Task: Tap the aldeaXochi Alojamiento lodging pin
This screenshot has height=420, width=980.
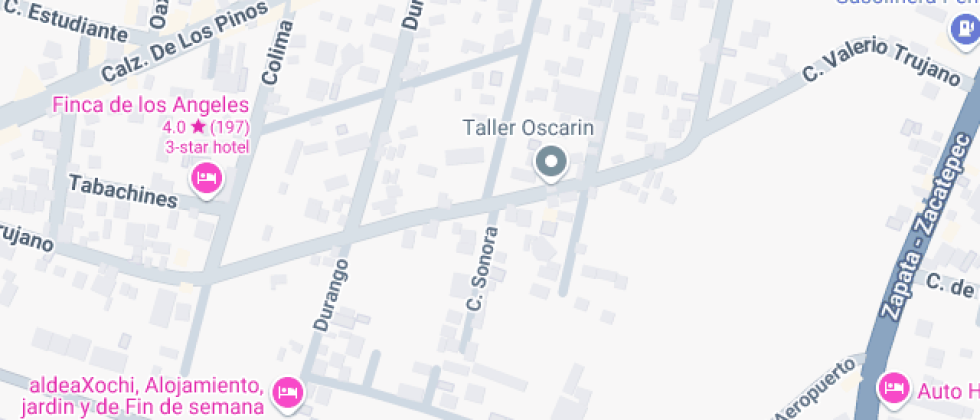Action: tap(288, 393)
